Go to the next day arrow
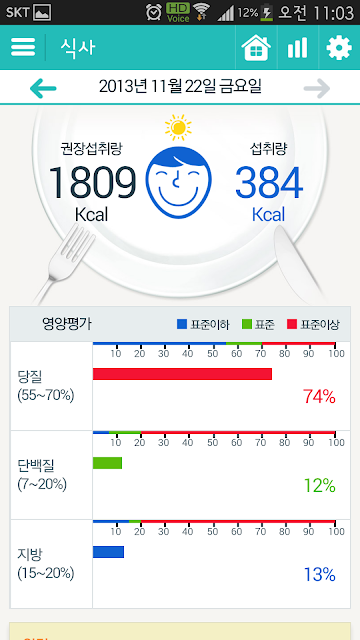360x640 pixels. (317, 88)
